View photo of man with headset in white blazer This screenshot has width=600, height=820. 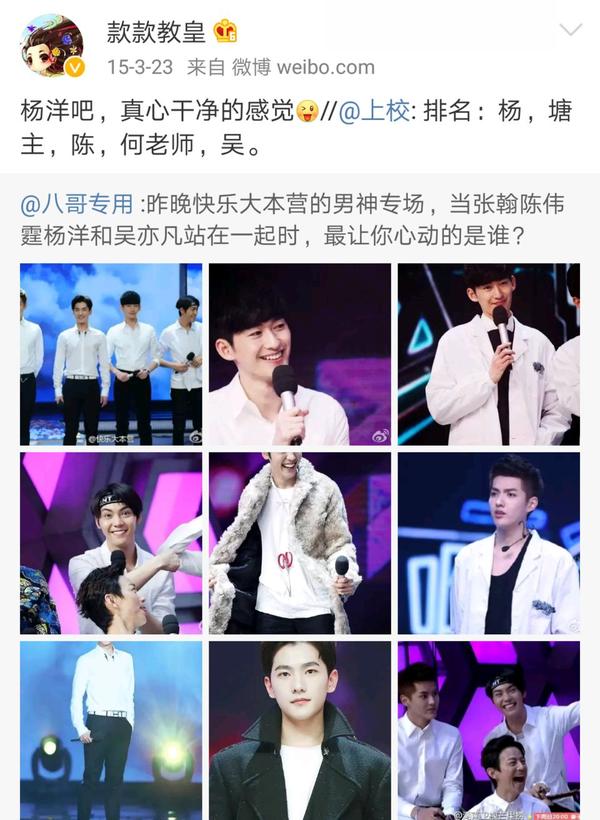(x=488, y=543)
